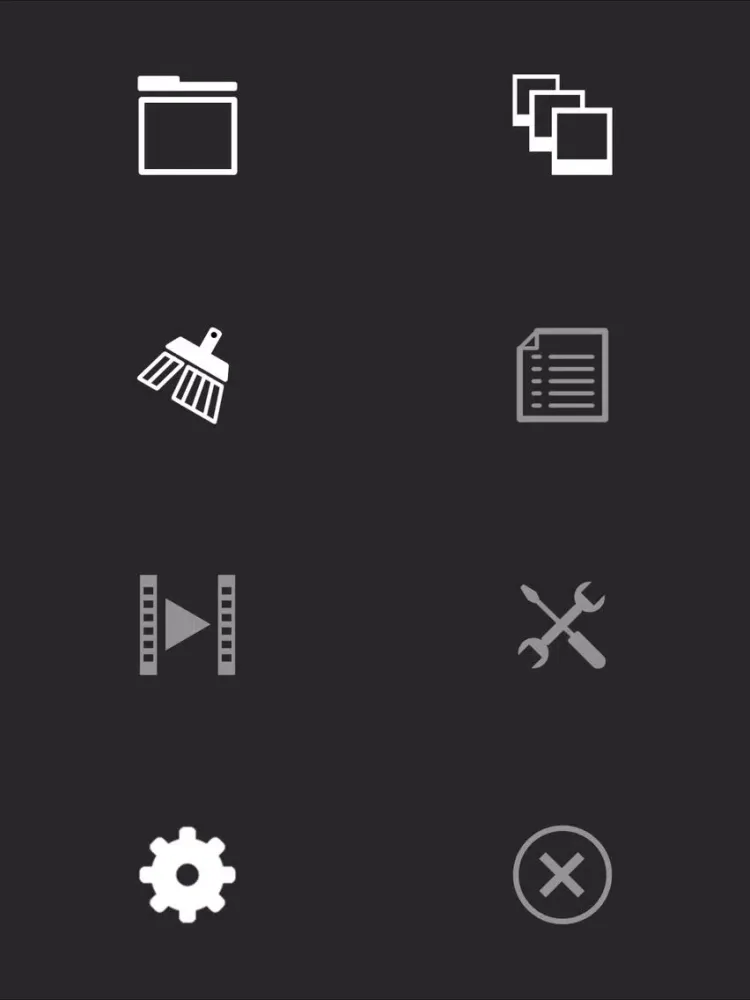This screenshot has height=1000, width=750.
Task: Tap the film strip playback icon
Action: tap(188, 625)
